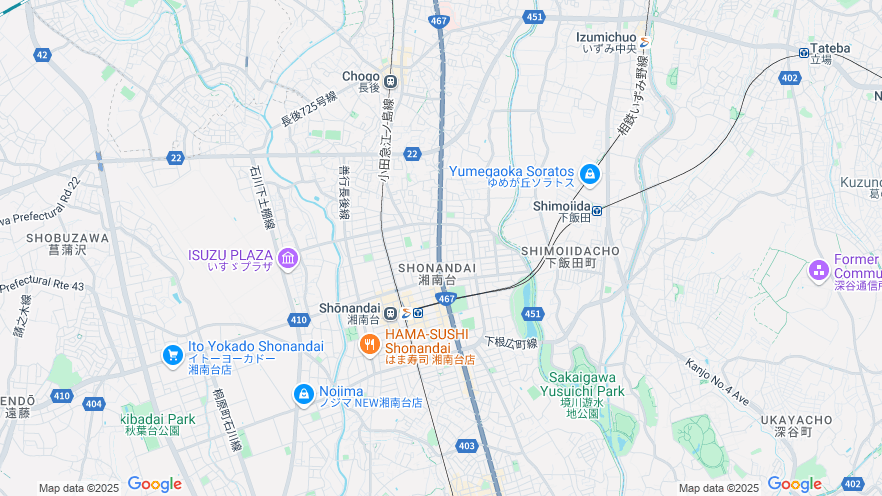Tap the Shōnandai station icon
This screenshot has width=882, height=496.
pos(390,313)
